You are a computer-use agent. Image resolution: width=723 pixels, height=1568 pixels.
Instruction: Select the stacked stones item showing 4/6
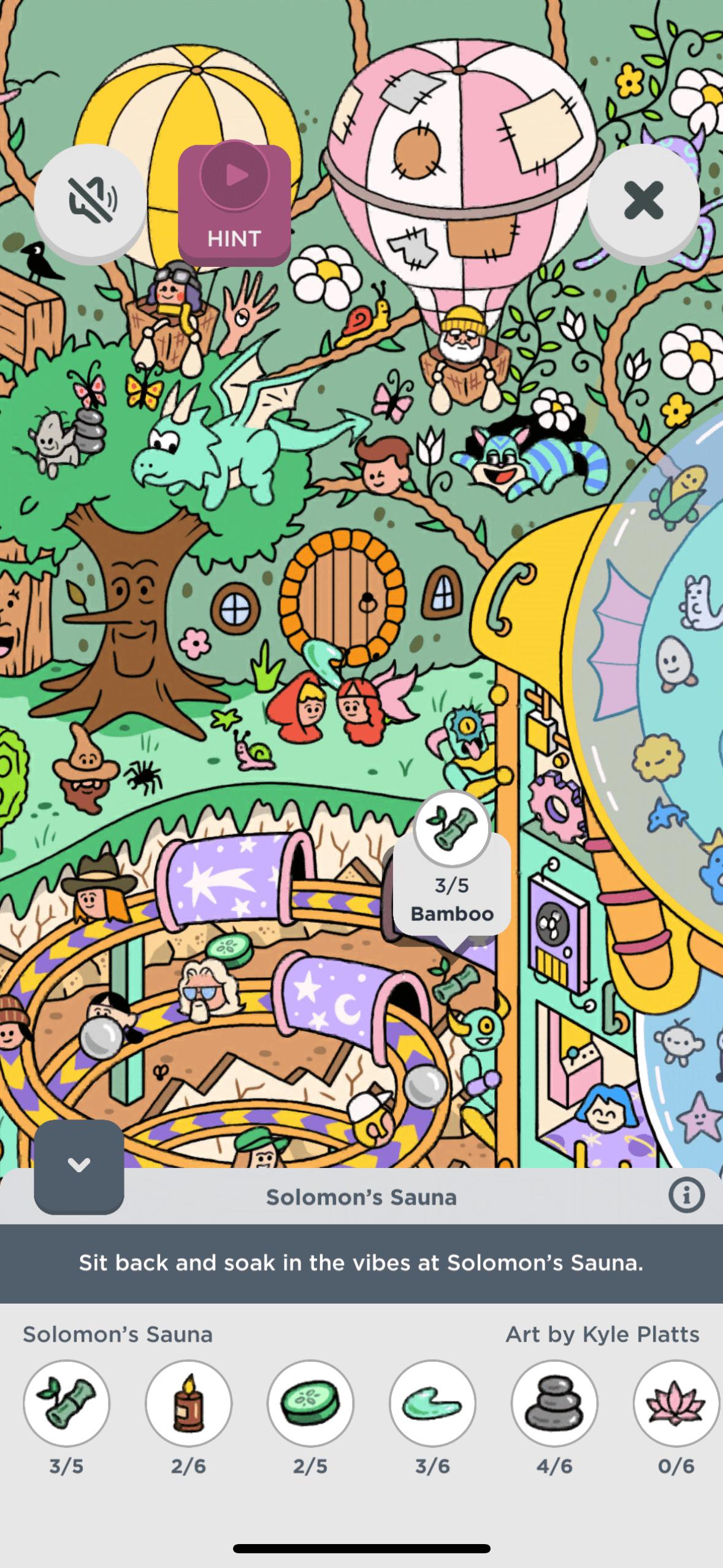[x=554, y=1404]
